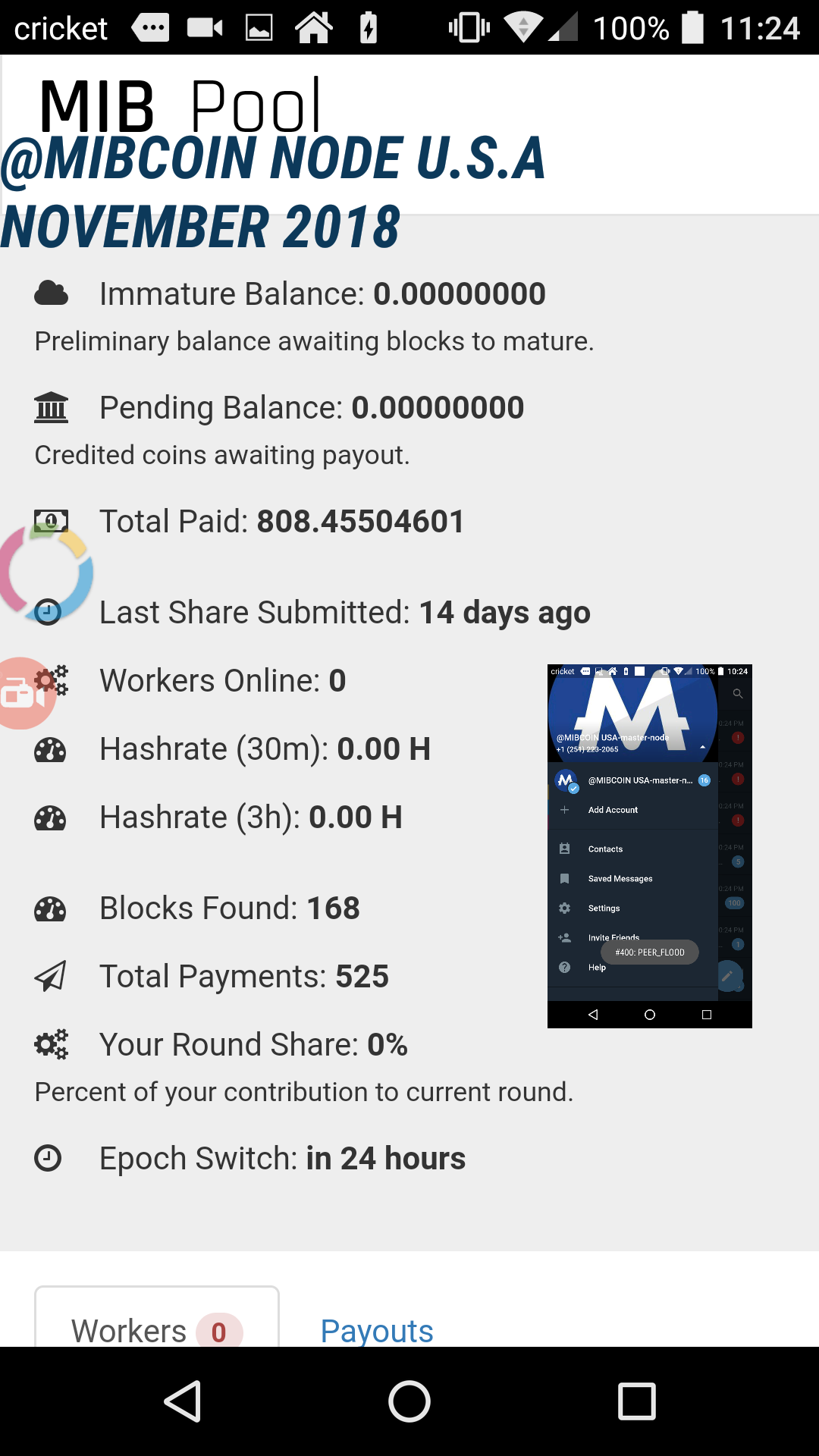819x1456 pixels.
Task: Select the clock icon beside Last Share Submitted
Action: coord(48,611)
